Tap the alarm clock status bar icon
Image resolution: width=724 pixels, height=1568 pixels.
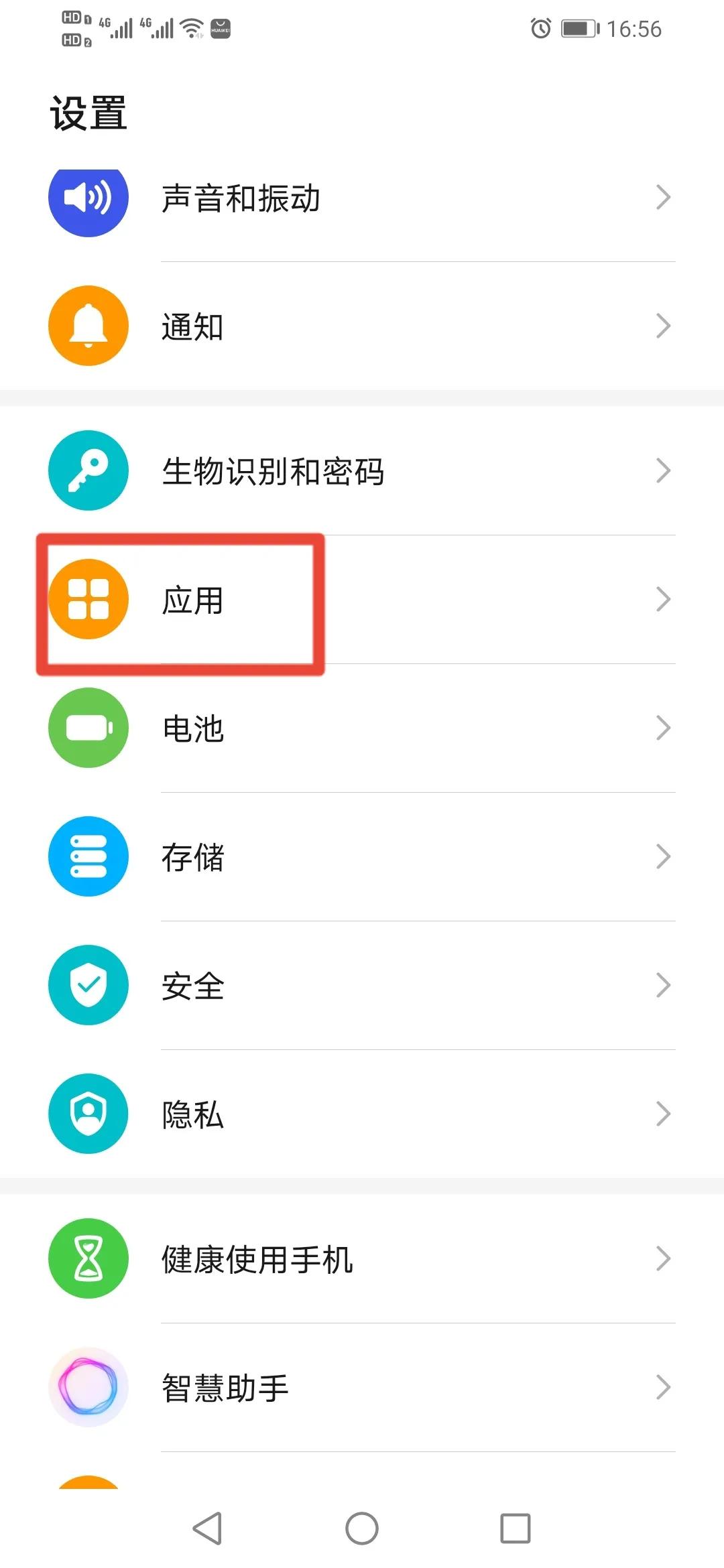[x=540, y=29]
